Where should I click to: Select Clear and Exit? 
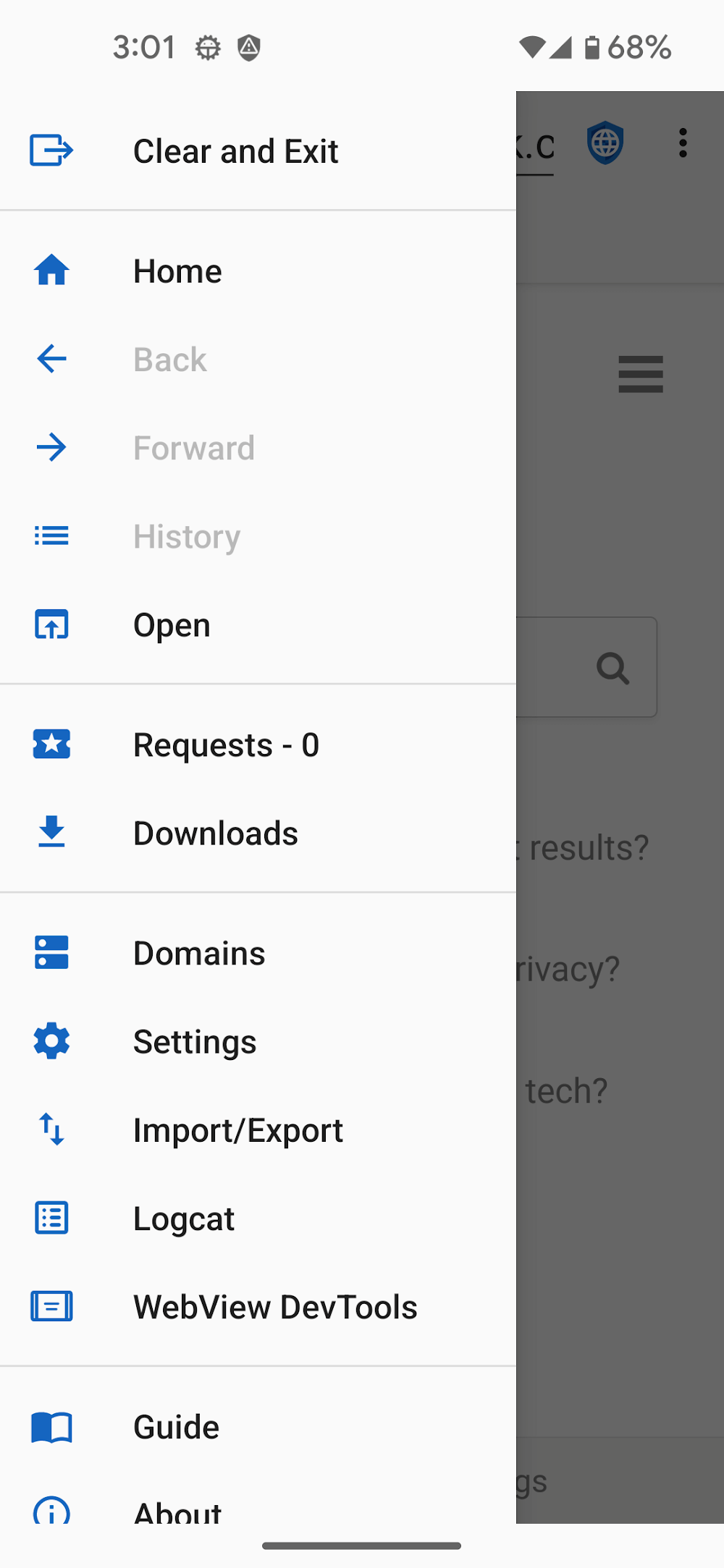tap(235, 151)
